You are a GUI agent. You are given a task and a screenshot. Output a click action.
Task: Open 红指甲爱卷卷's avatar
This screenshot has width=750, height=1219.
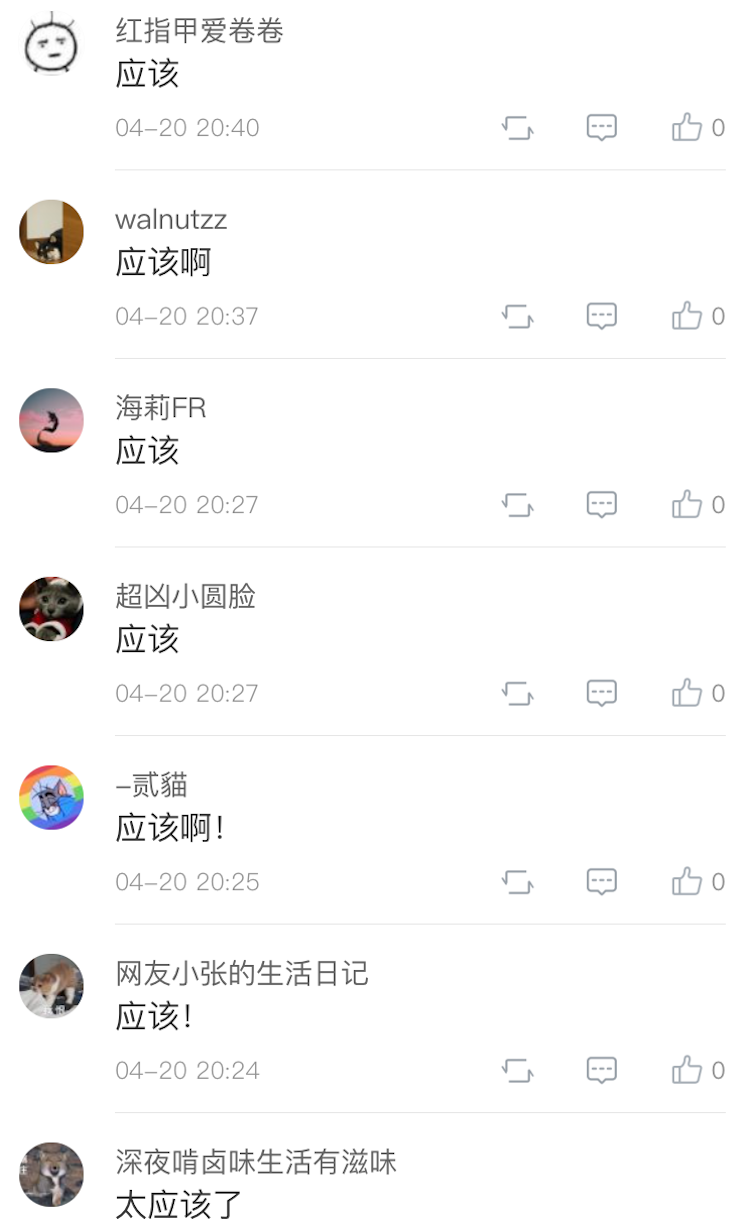(x=51, y=44)
